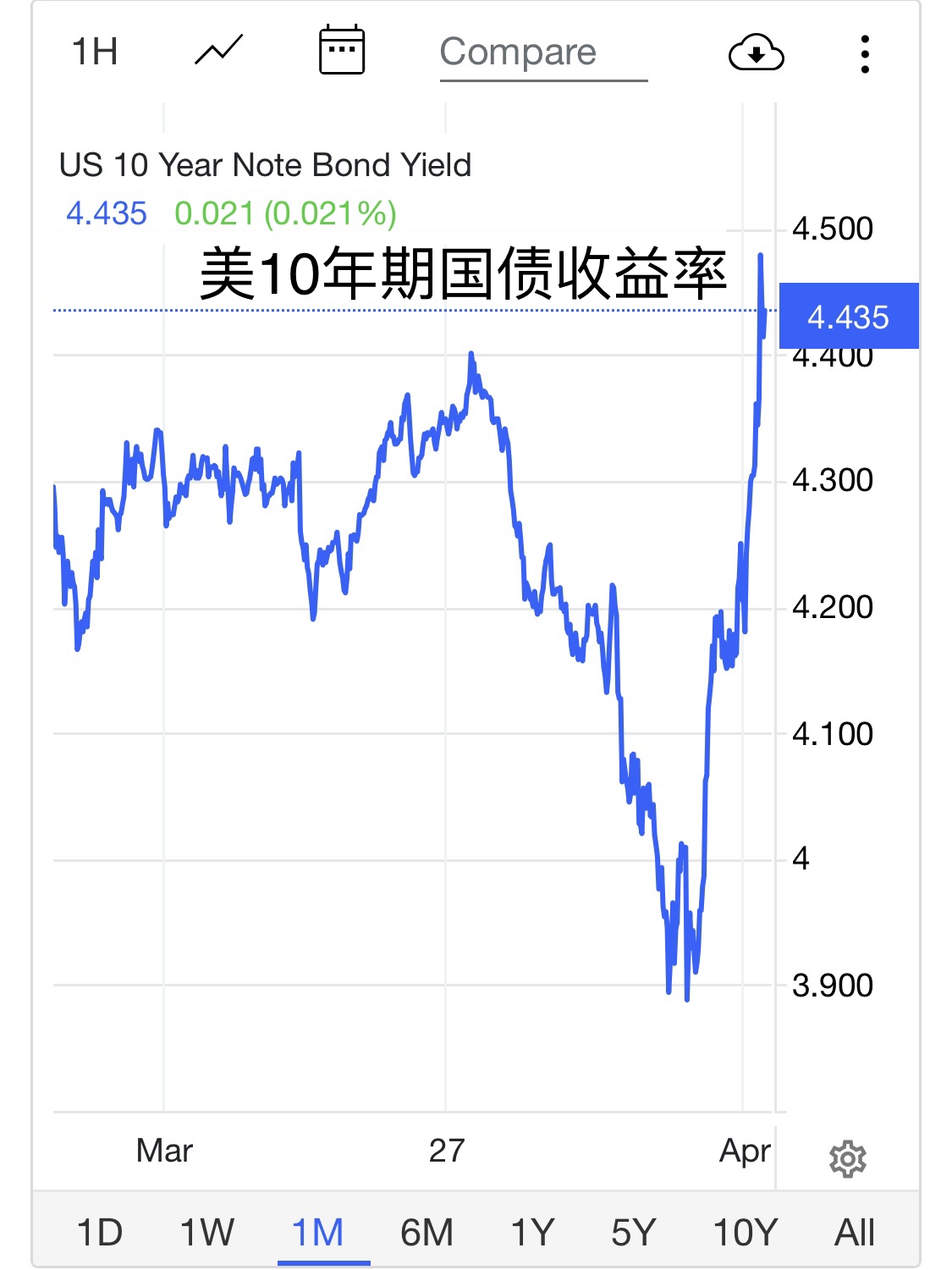
Task: Select the line chart style icon
Action: tap(216, 51)
